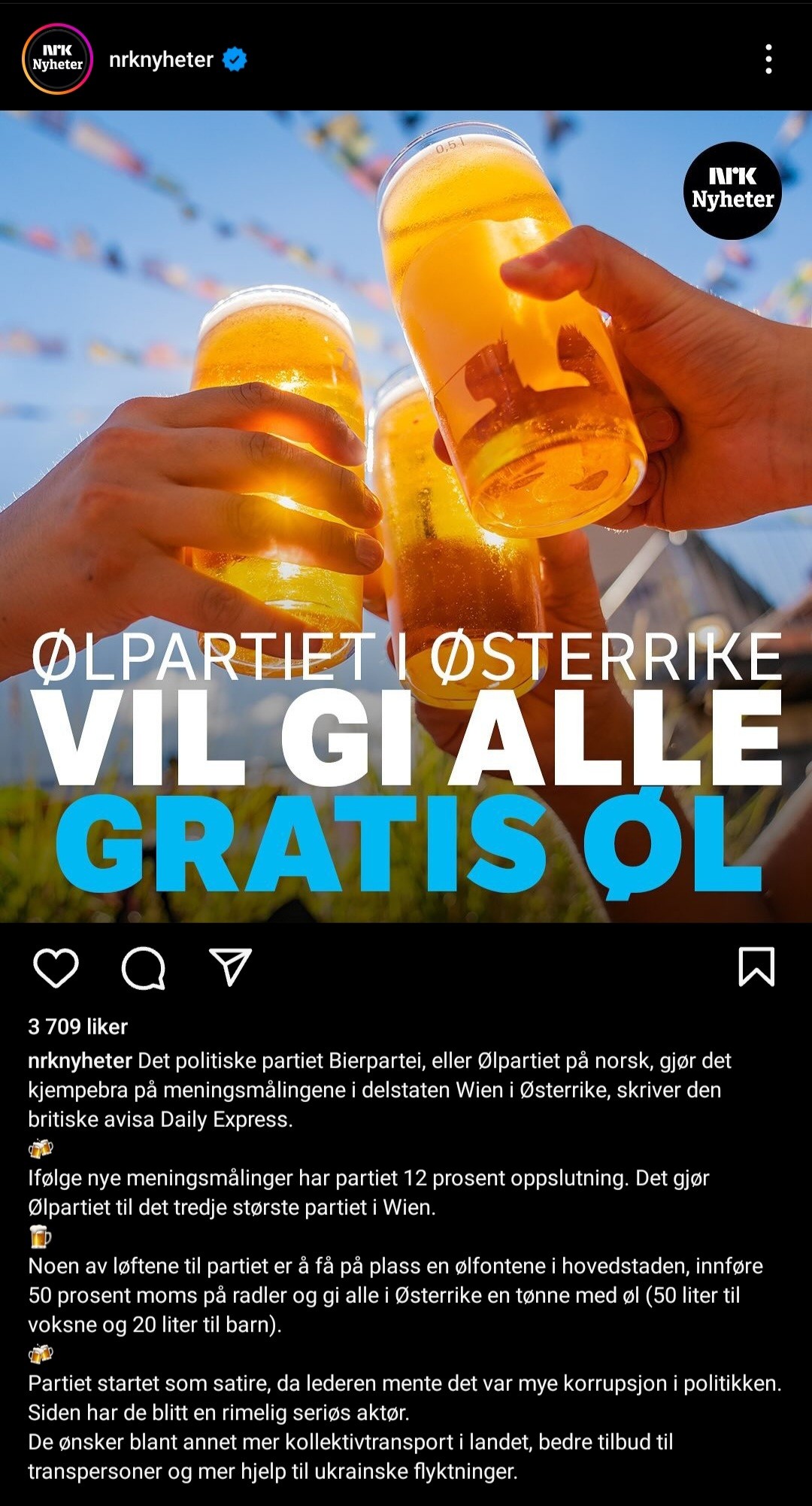812x1506 pixels.
Task: Open the three-dot overflow menu
Action: coord(768,59)
